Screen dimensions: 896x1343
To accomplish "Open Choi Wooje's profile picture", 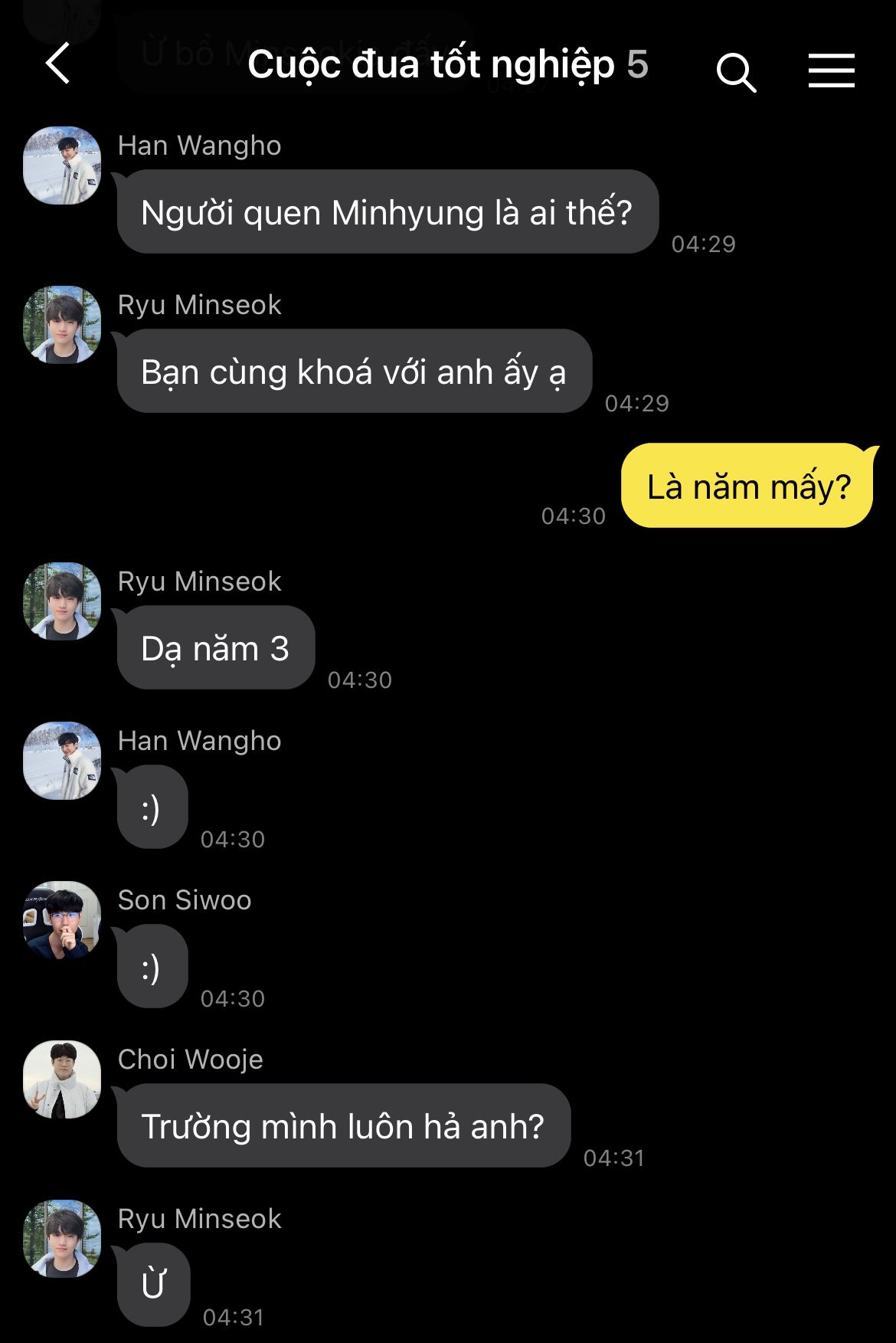I will (62, 1079).
